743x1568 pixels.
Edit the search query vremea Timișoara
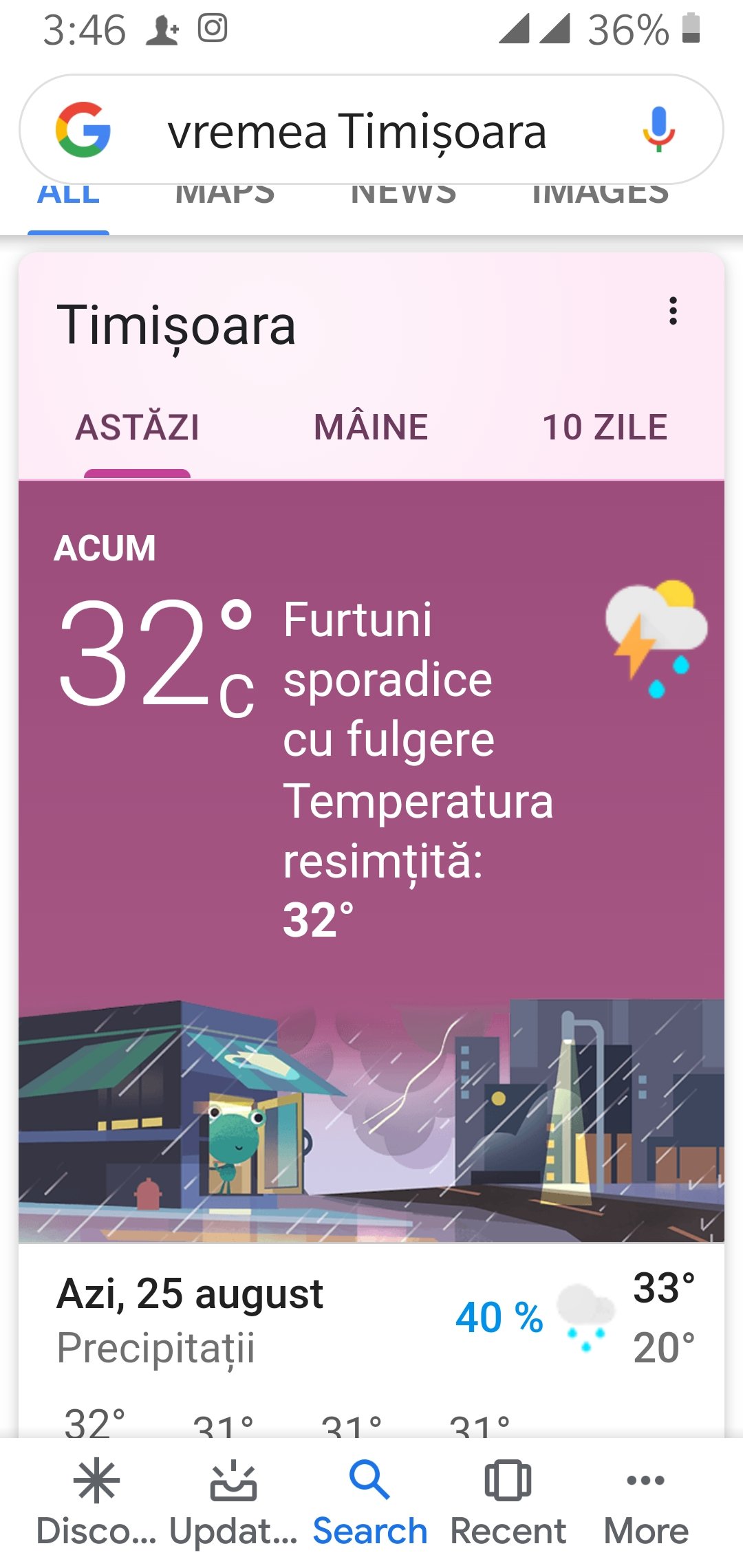coord(357,131)
